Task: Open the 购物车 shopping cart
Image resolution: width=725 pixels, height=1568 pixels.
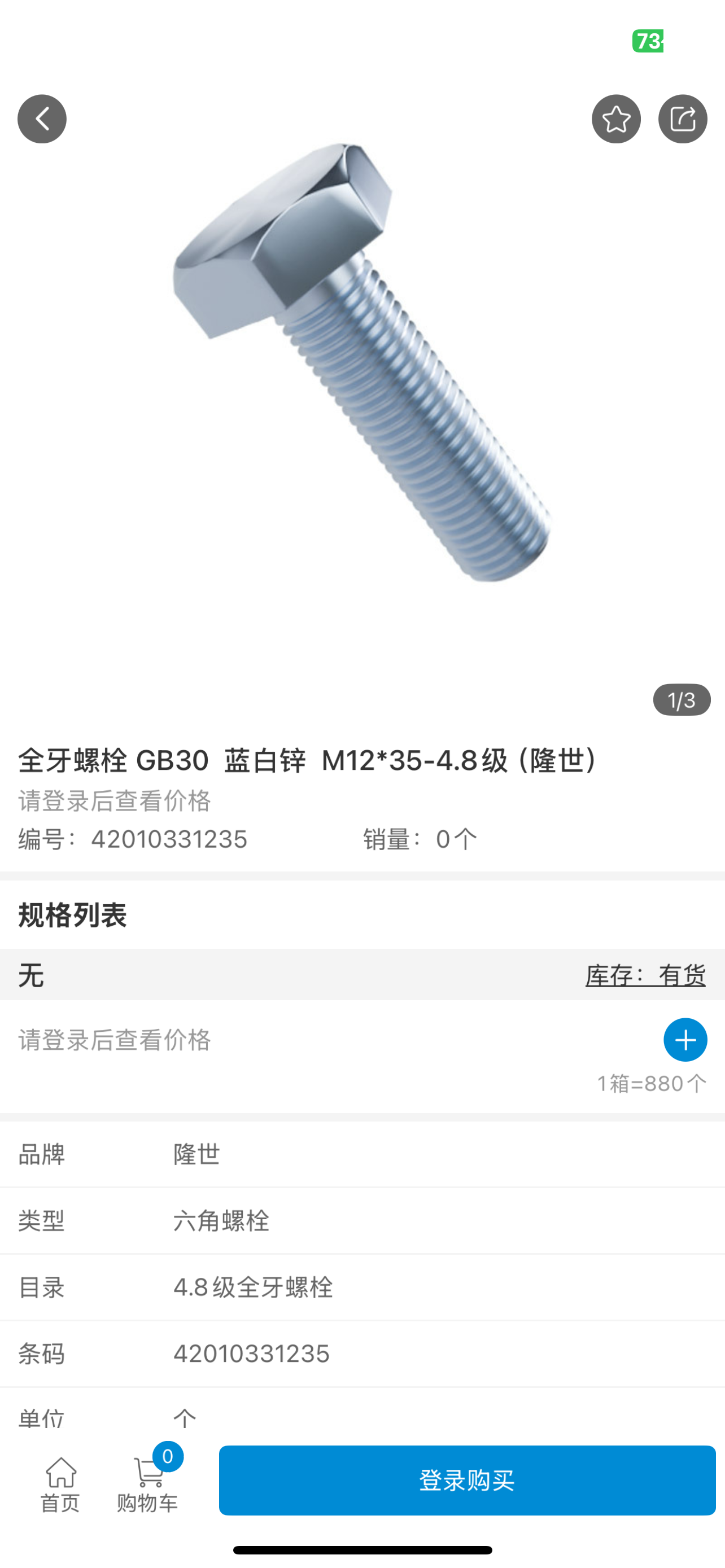Action: click(148, 1484)
